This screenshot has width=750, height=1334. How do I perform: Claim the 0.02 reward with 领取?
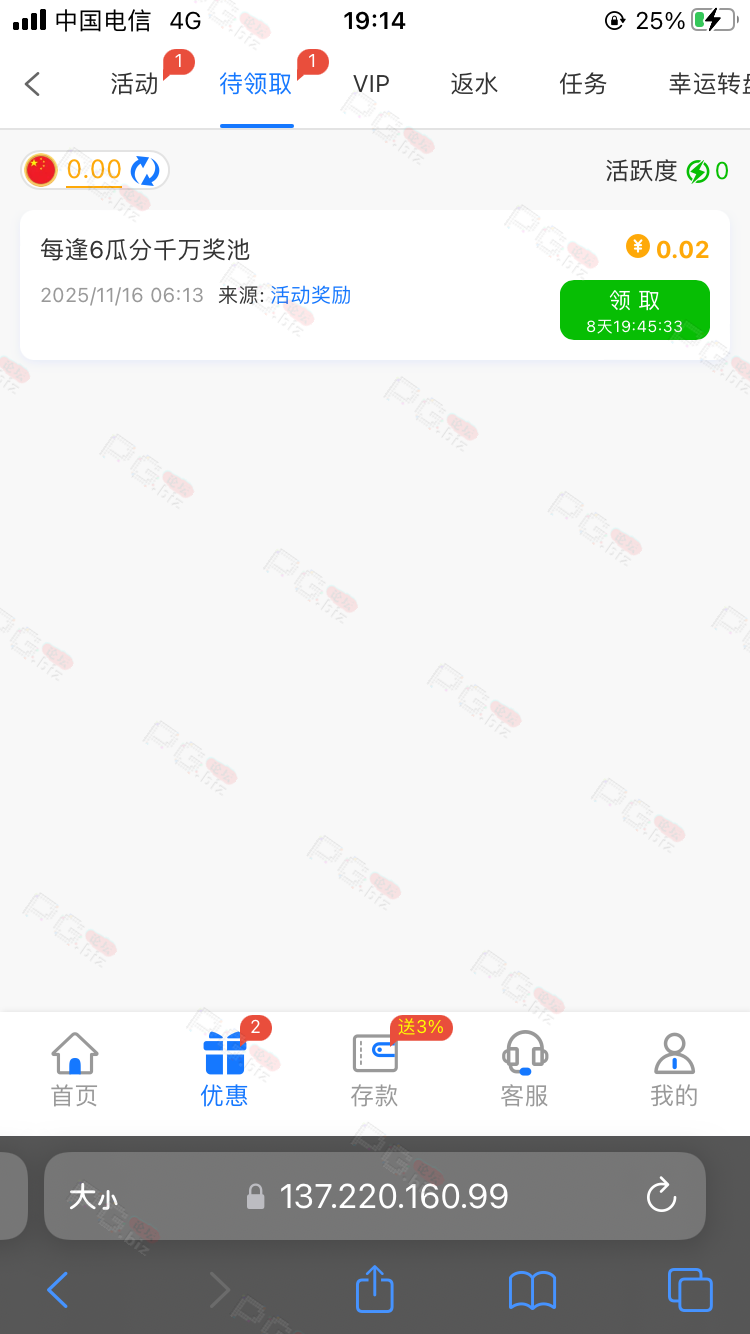point(634,310)
